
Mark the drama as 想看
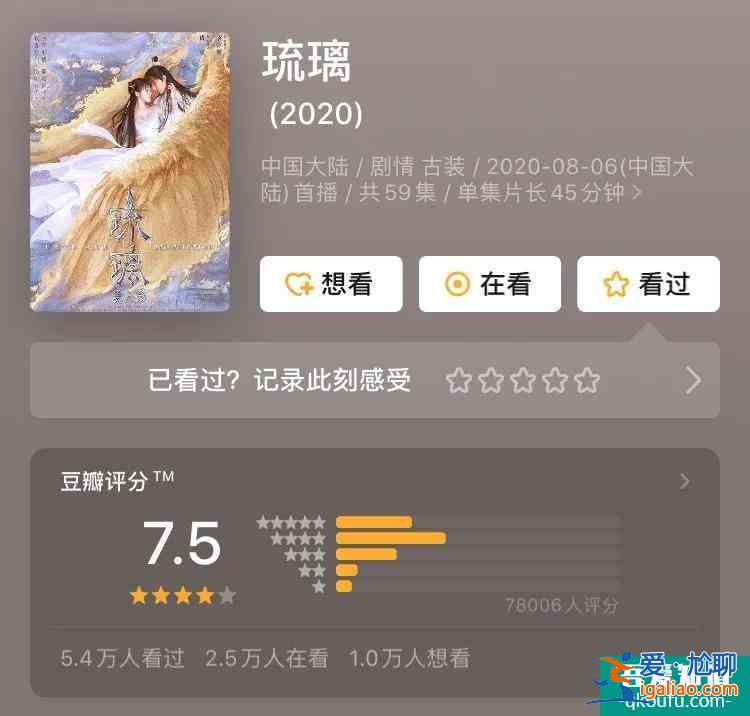(330, 285)
